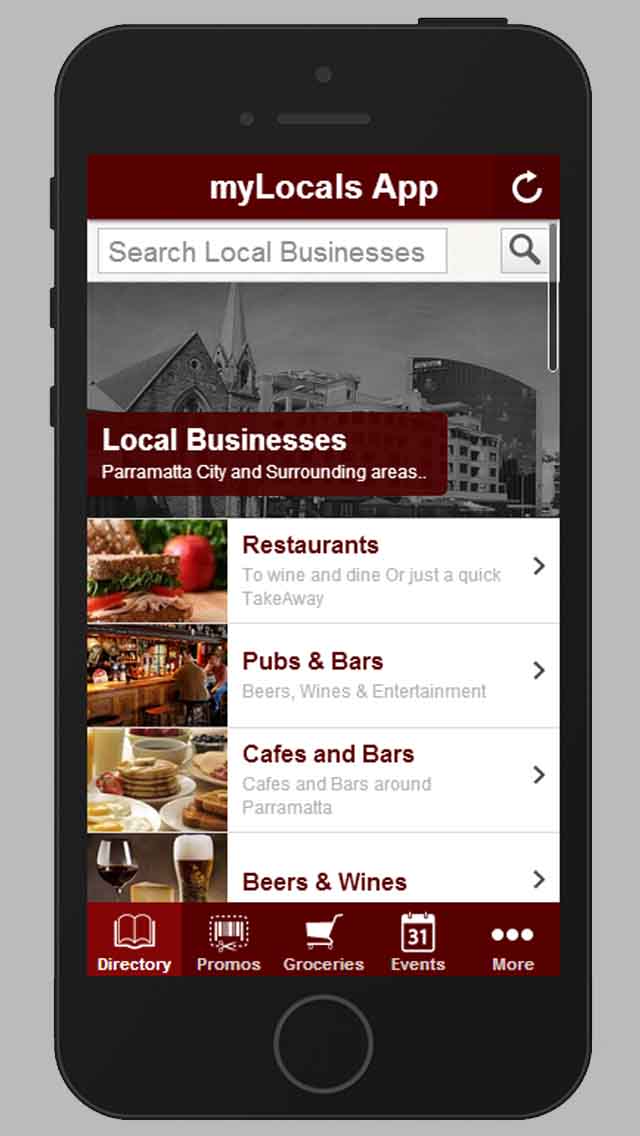Refresh the myLocals App page
Screen dimensions: 640x1136
coord(527,187)
